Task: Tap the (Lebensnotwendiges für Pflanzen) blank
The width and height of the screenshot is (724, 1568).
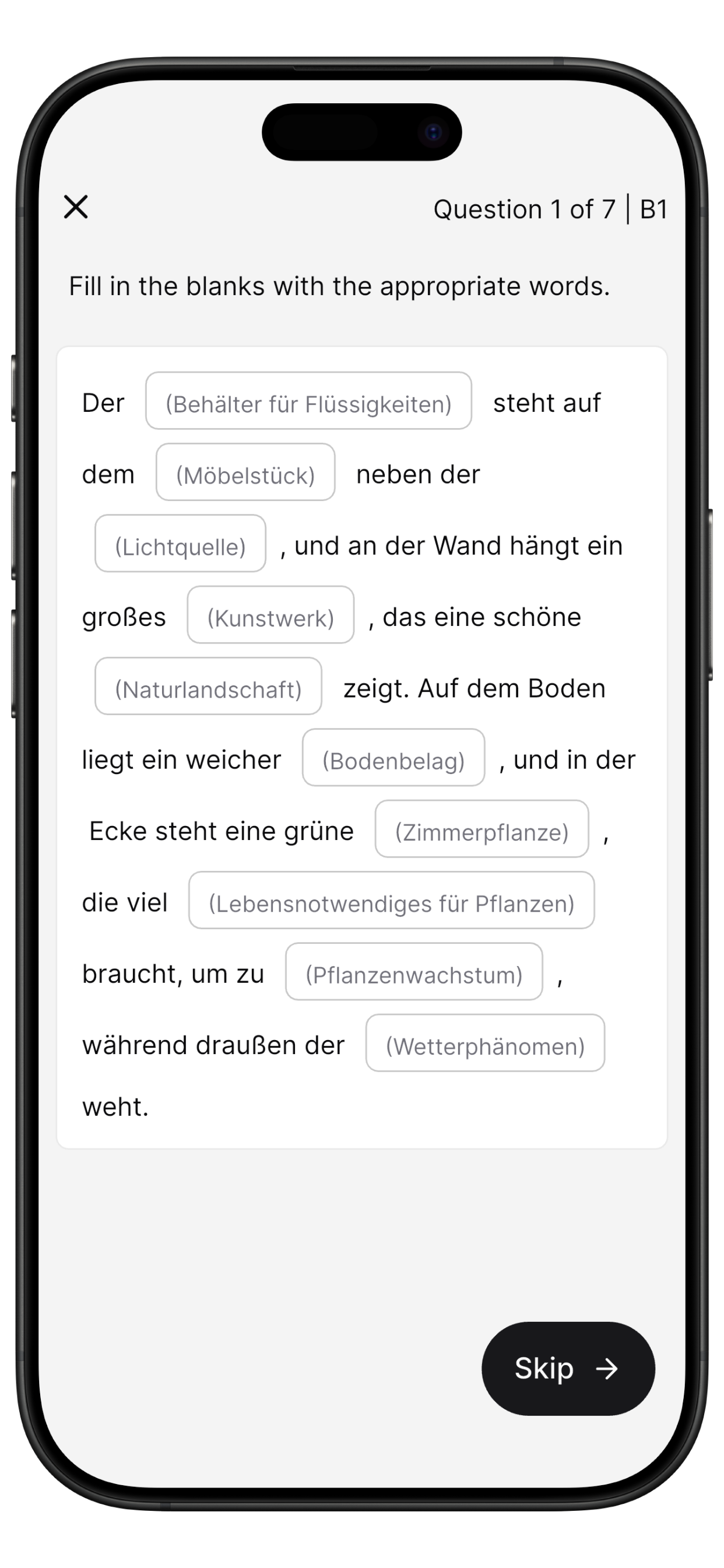Action: [391, 901]
